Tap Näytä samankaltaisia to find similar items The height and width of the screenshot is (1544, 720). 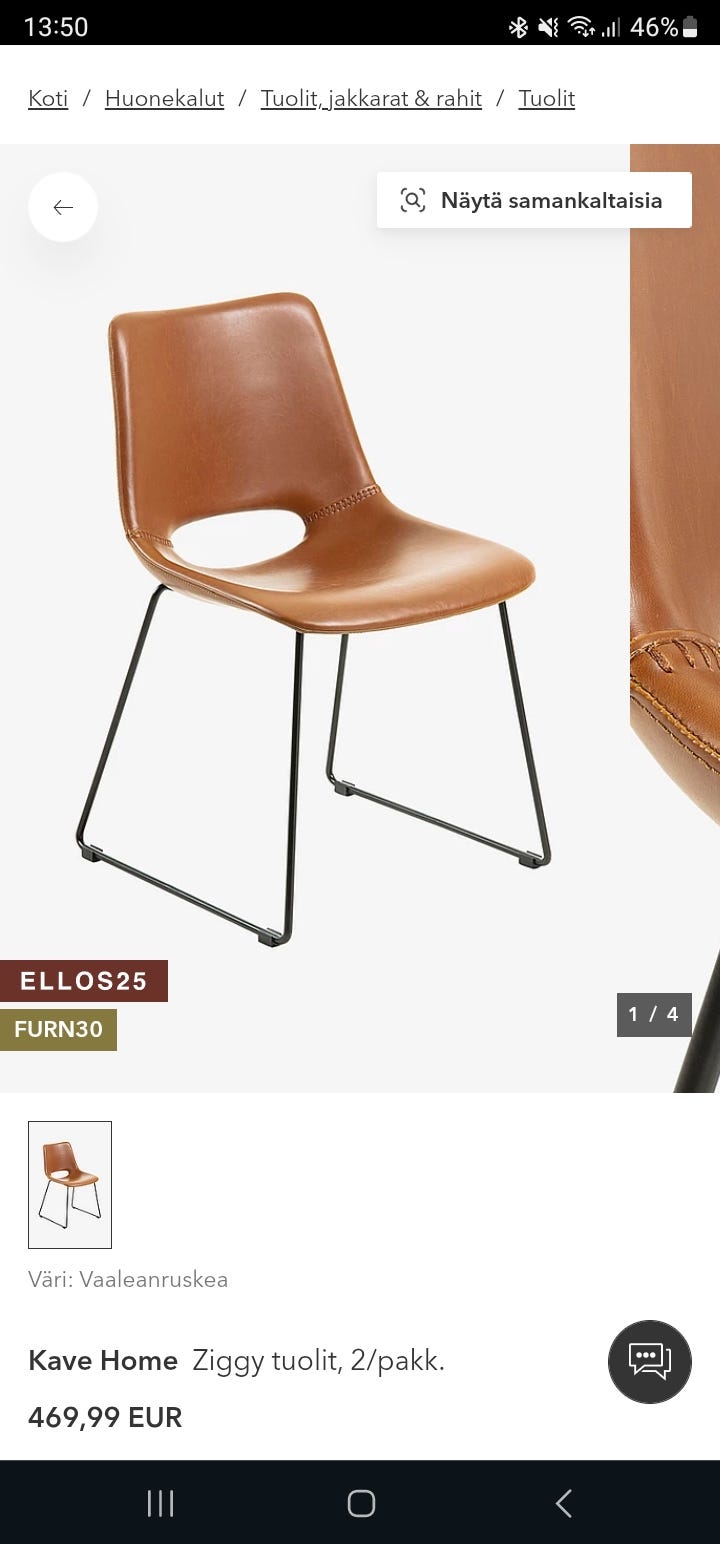point(534,200)
